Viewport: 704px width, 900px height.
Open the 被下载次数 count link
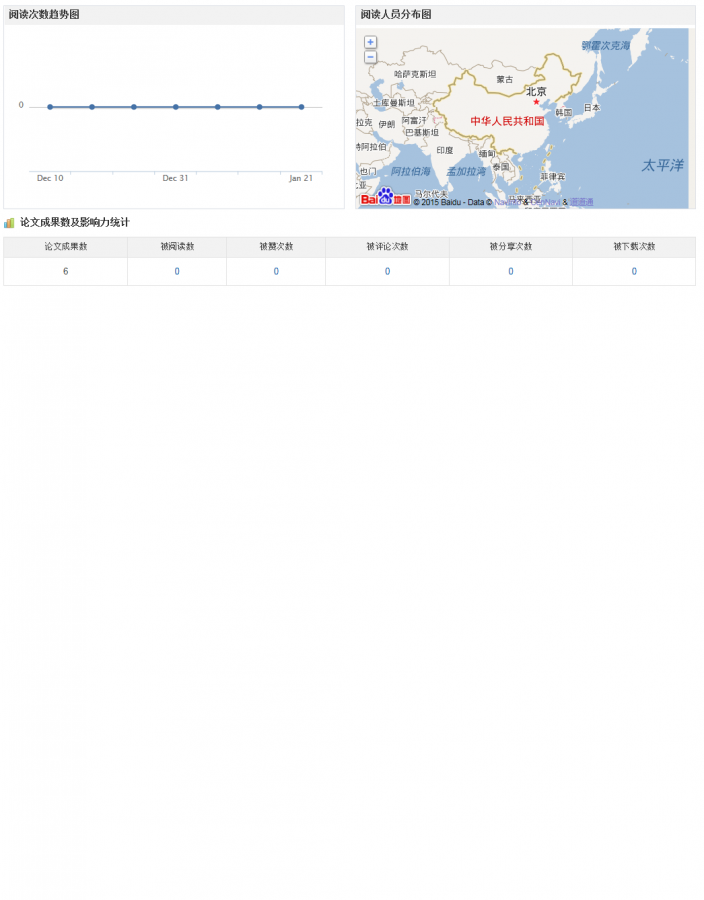634,271
